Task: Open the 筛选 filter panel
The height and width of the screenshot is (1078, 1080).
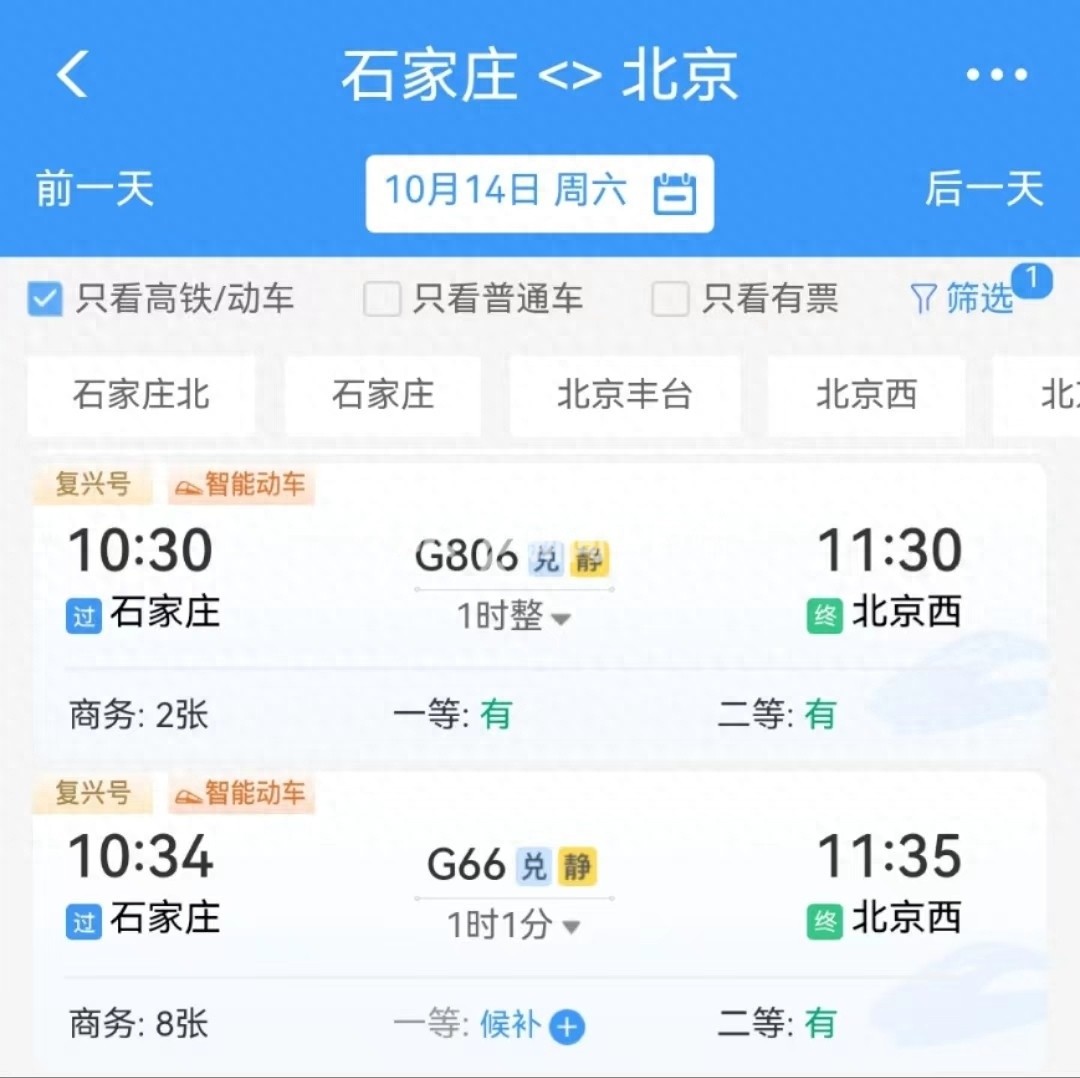Action: 962,298
